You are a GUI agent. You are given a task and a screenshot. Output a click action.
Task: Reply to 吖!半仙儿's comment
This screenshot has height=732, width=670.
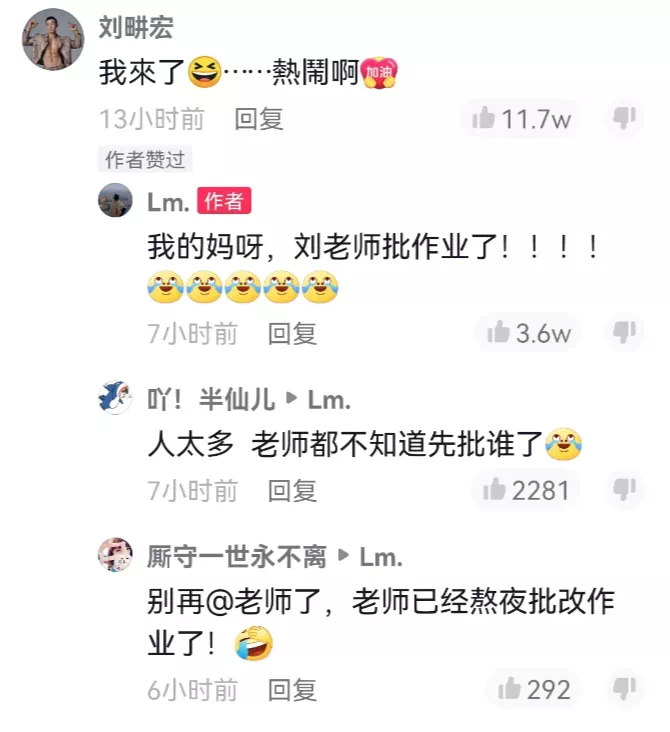[291, 490]
